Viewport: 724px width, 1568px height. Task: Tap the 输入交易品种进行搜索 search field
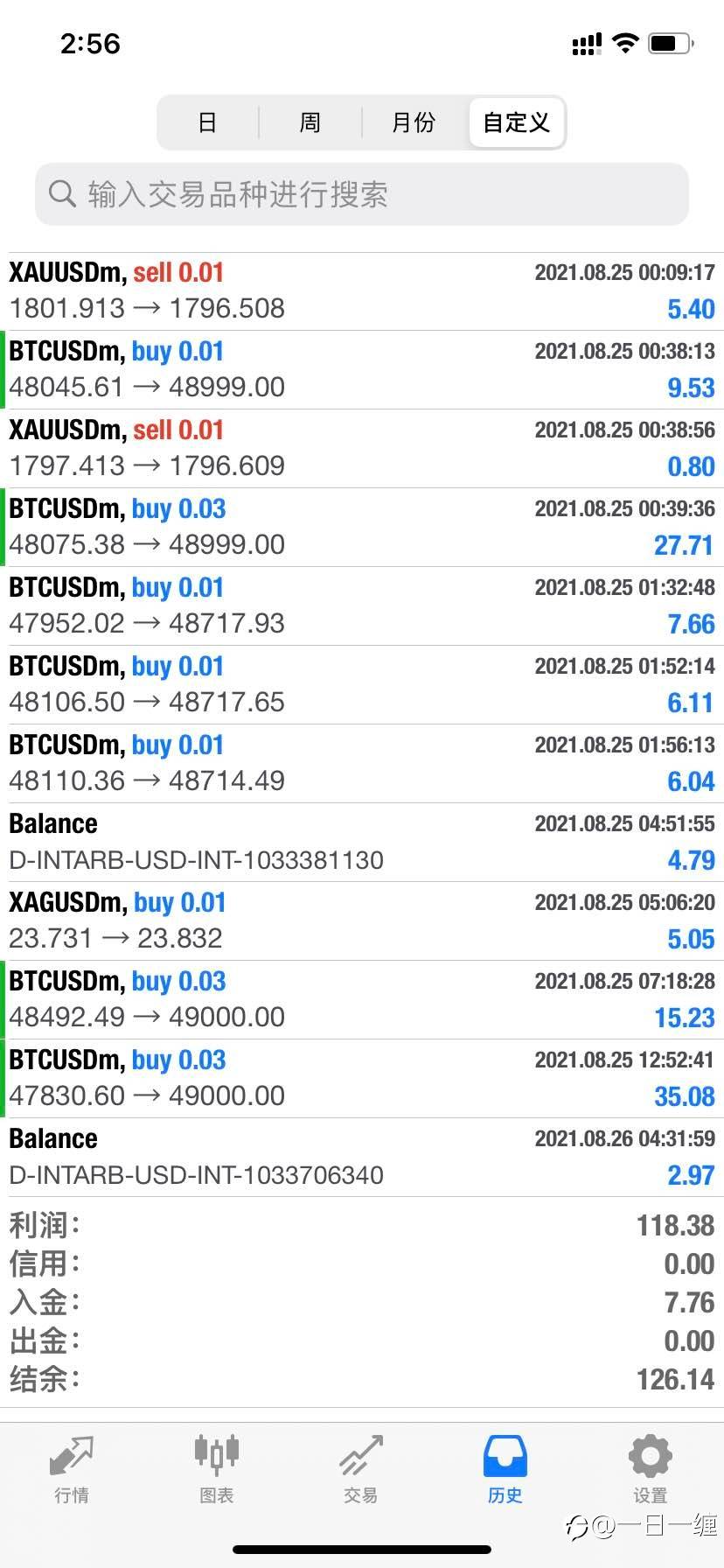[x=362, y=194]
